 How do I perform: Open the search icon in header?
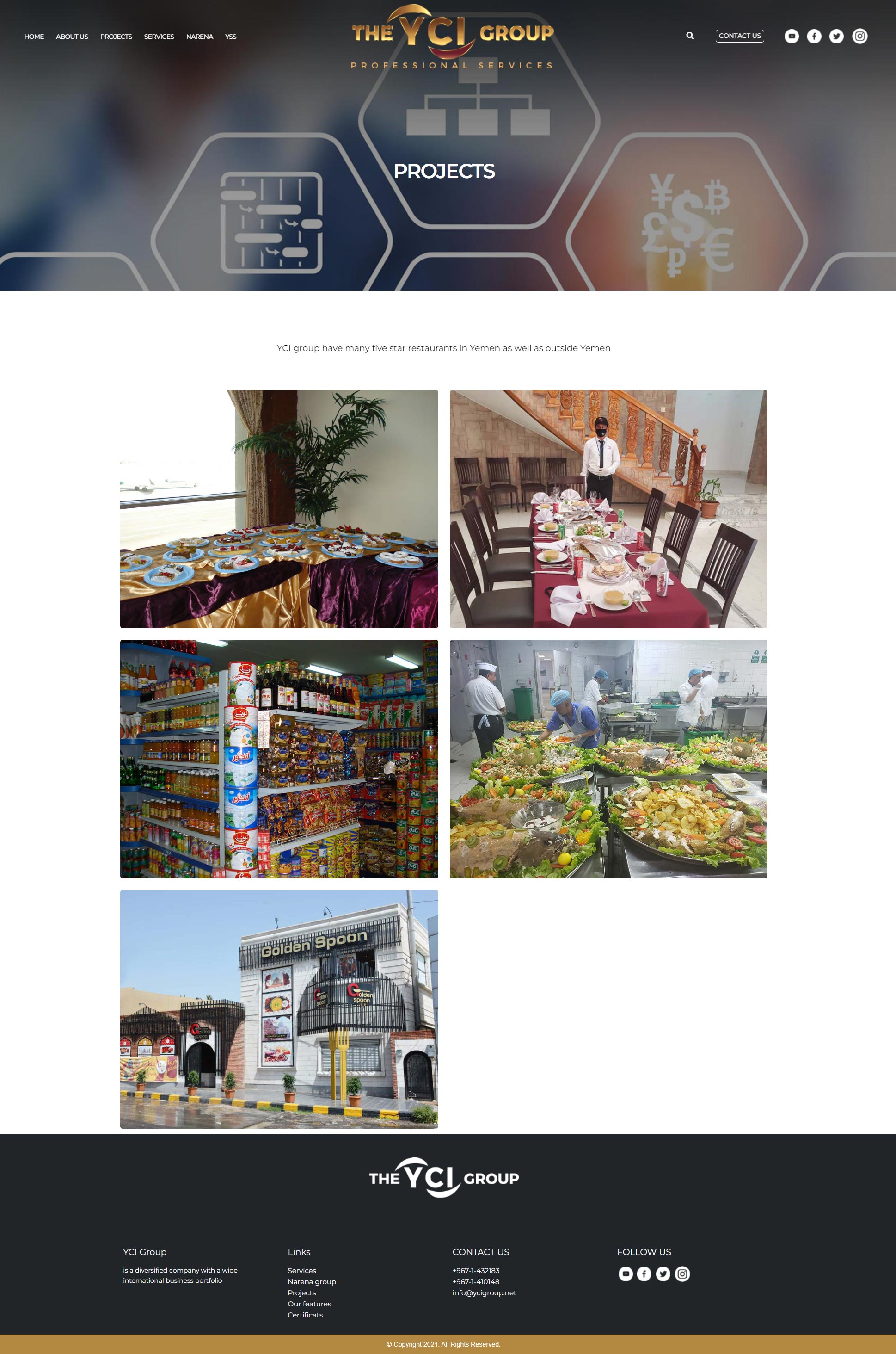(690, 36)
